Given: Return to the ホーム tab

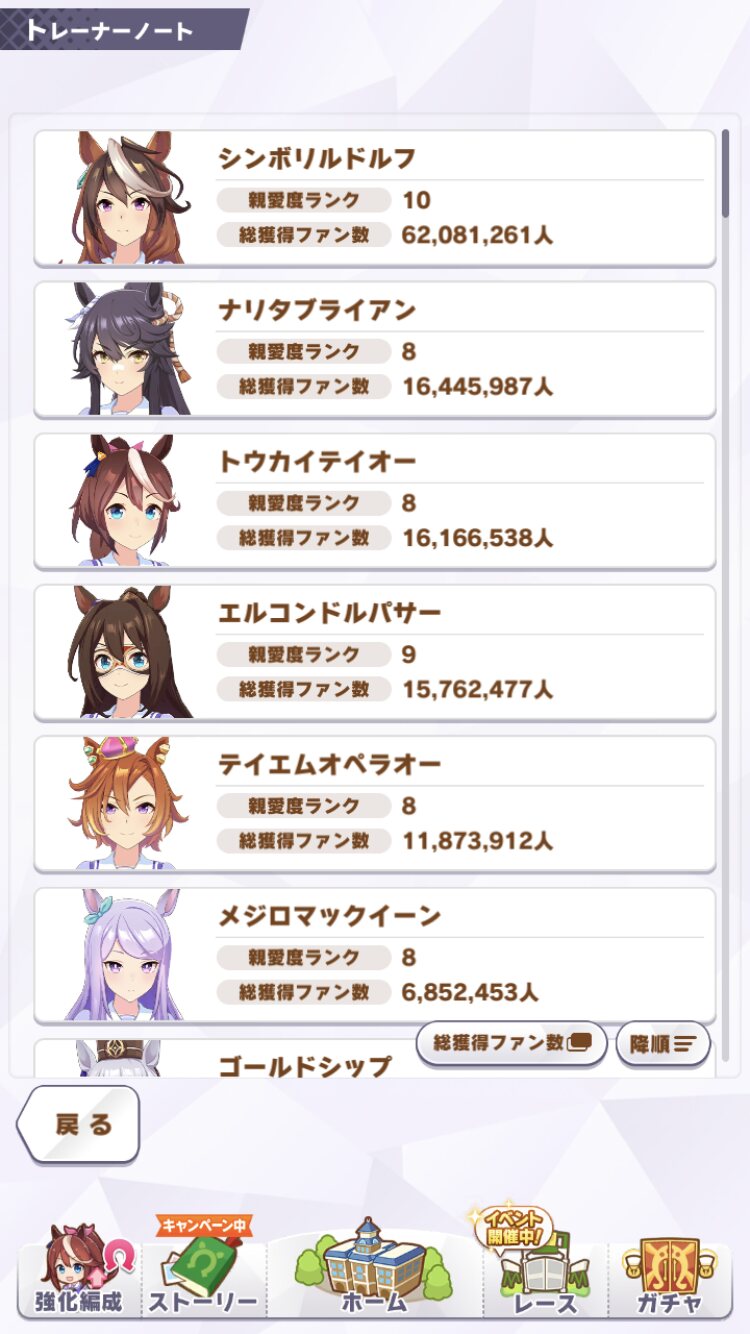Looking at the screenshot, I should [375, 1270].
